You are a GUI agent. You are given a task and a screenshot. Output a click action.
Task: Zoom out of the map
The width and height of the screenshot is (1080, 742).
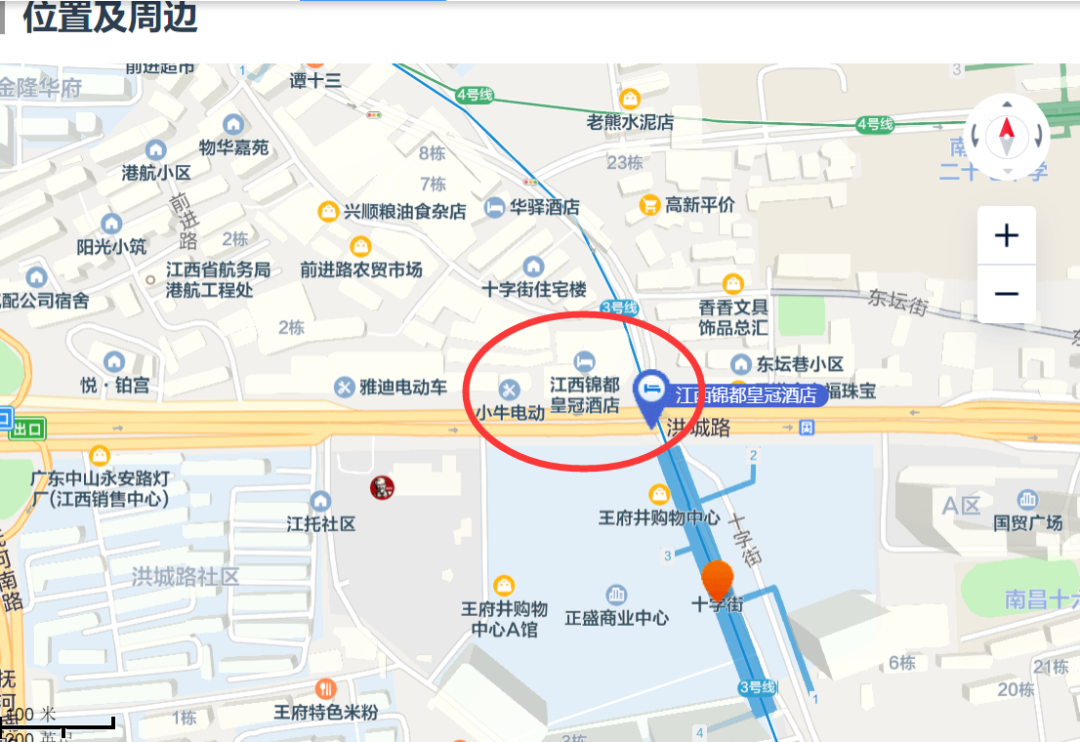pyautogui.click(x=1006, y=294)
